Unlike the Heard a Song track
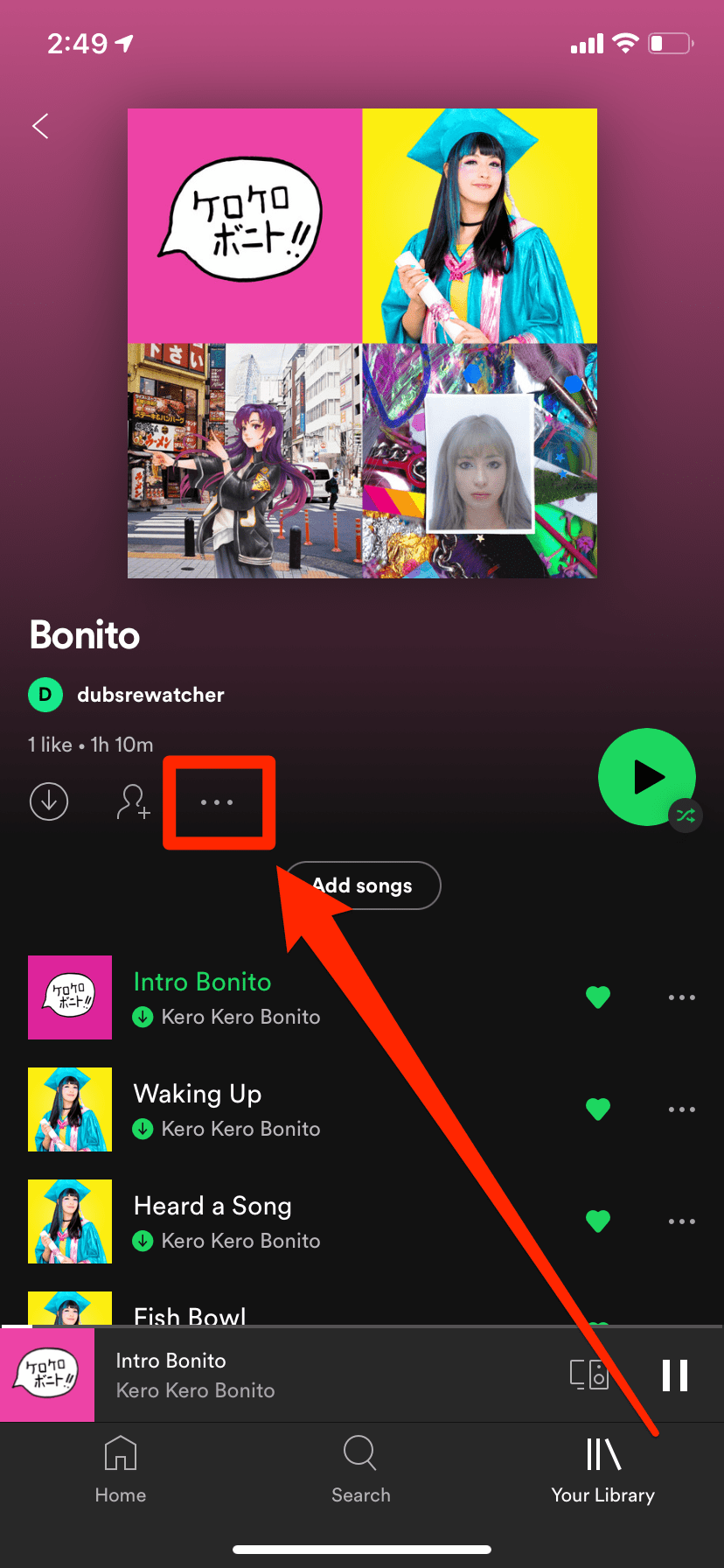 598,1221
